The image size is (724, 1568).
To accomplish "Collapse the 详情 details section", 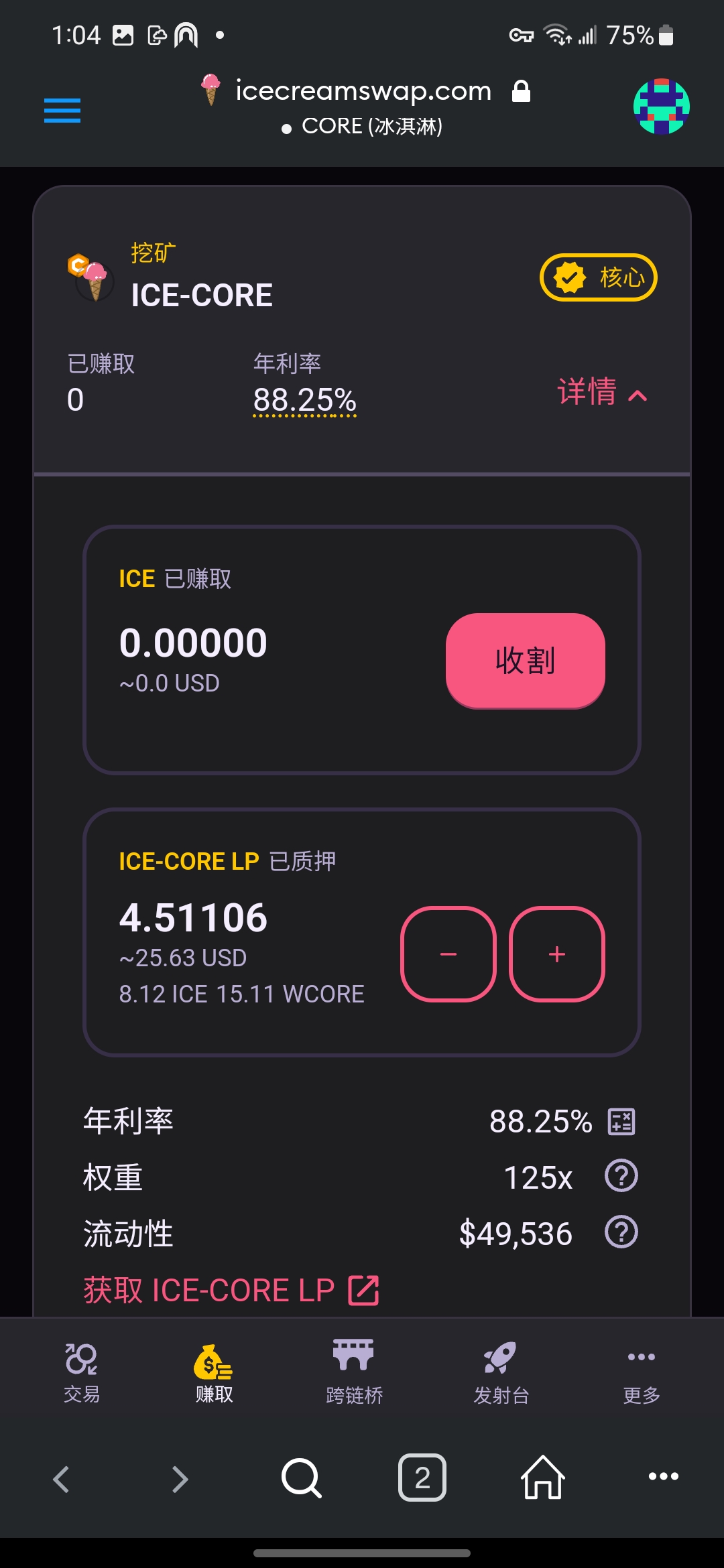I will [x=602, y=392].
